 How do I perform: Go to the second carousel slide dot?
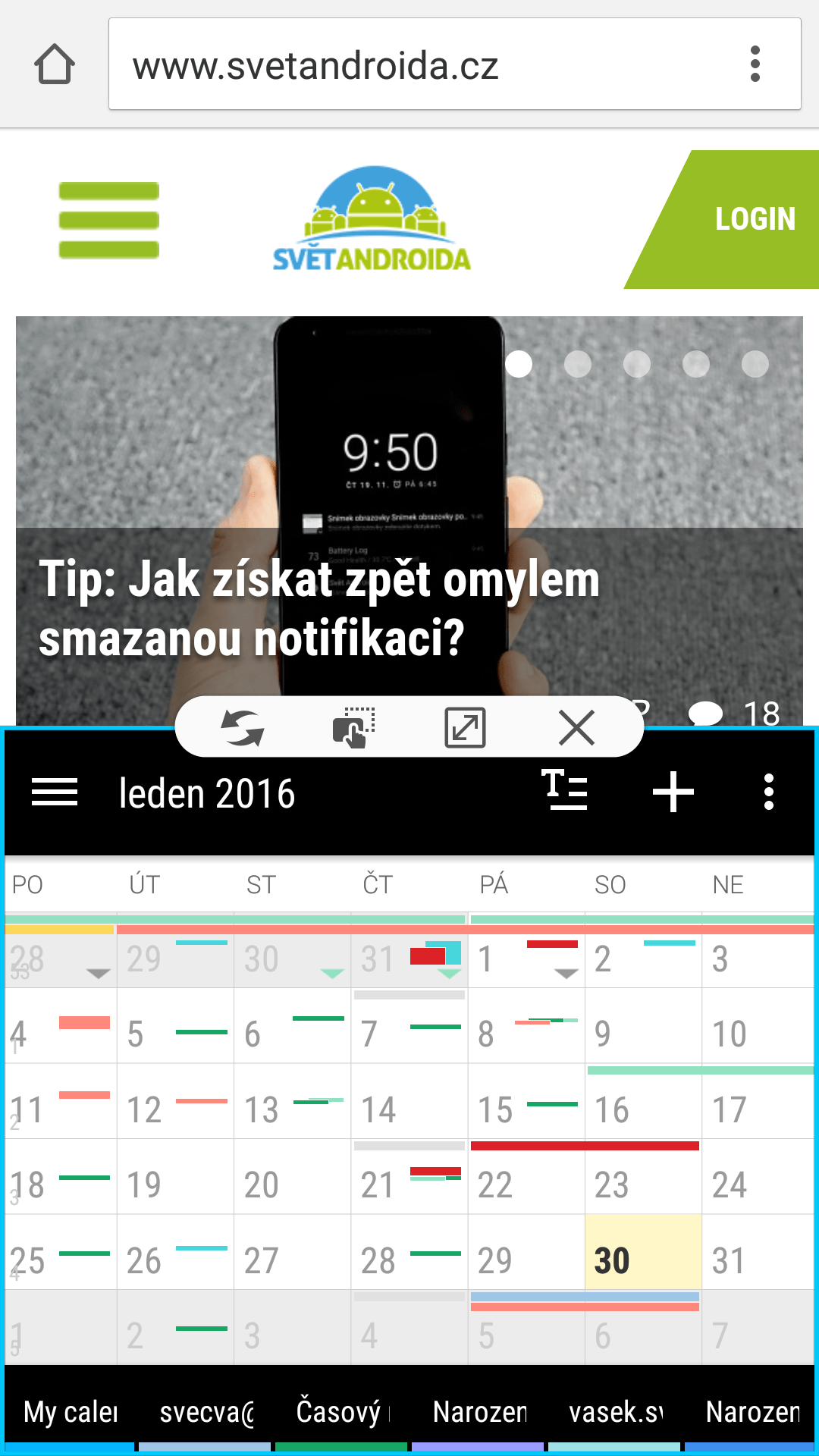[x=578, y=364]
